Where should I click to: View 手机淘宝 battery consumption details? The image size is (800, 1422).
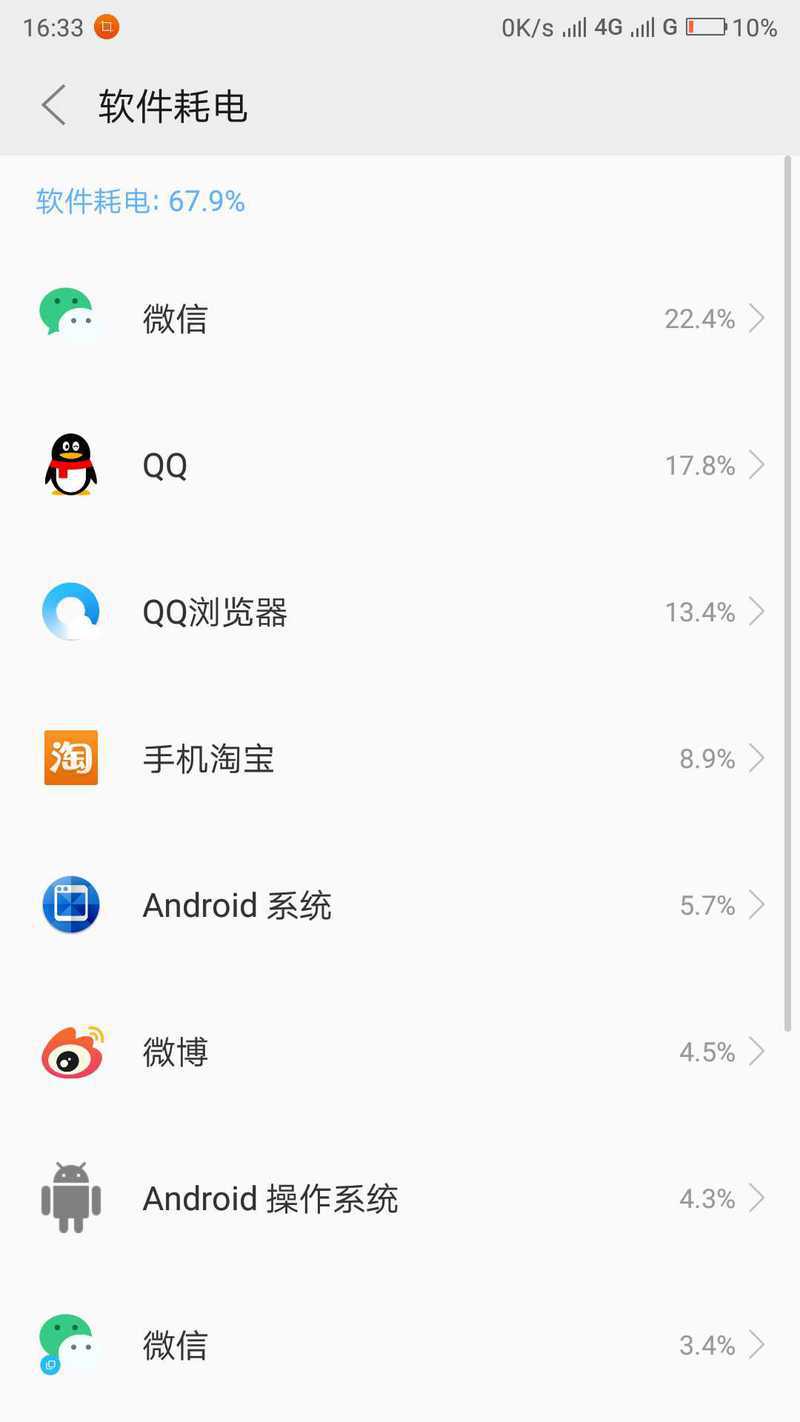tap(400, 758)
